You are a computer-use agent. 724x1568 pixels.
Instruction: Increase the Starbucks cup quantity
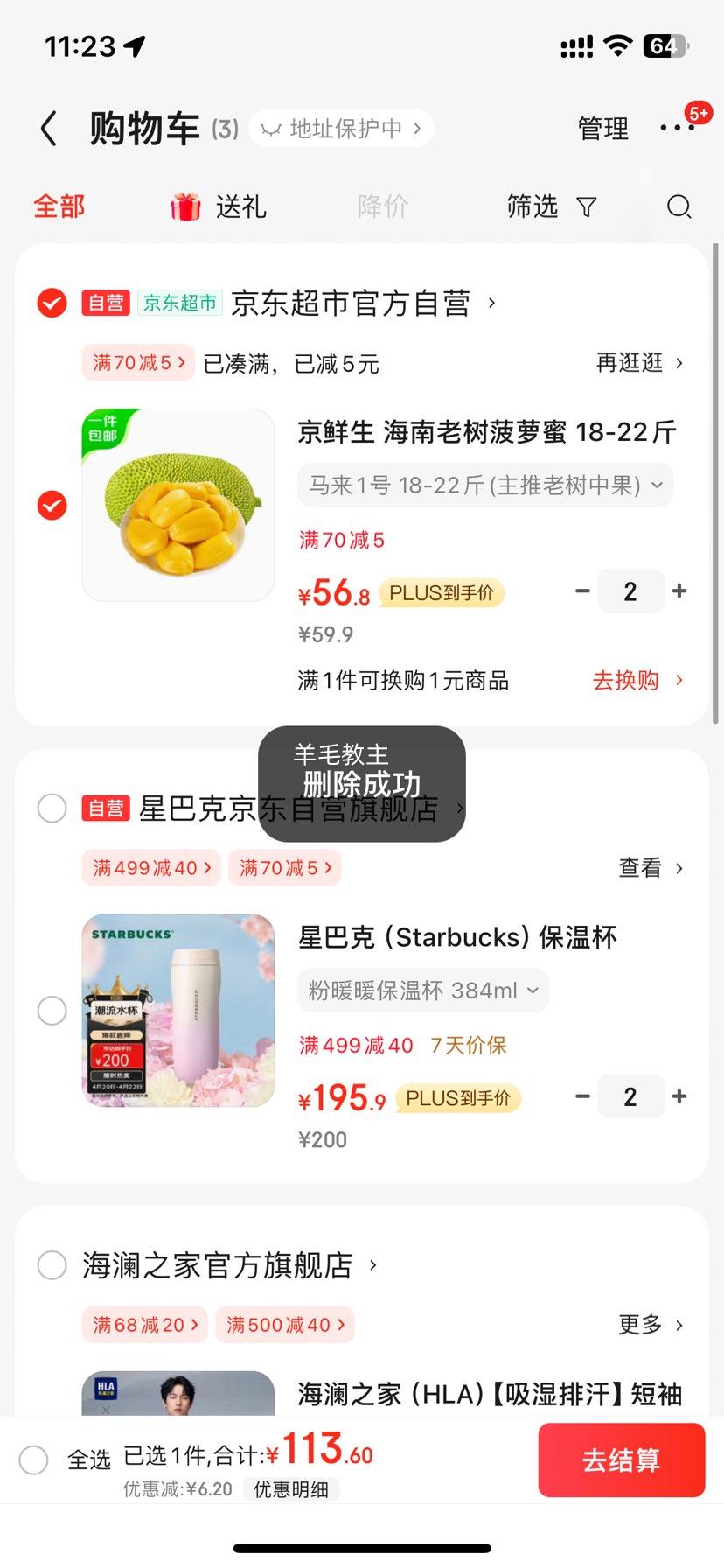(x=679, y=1096)
